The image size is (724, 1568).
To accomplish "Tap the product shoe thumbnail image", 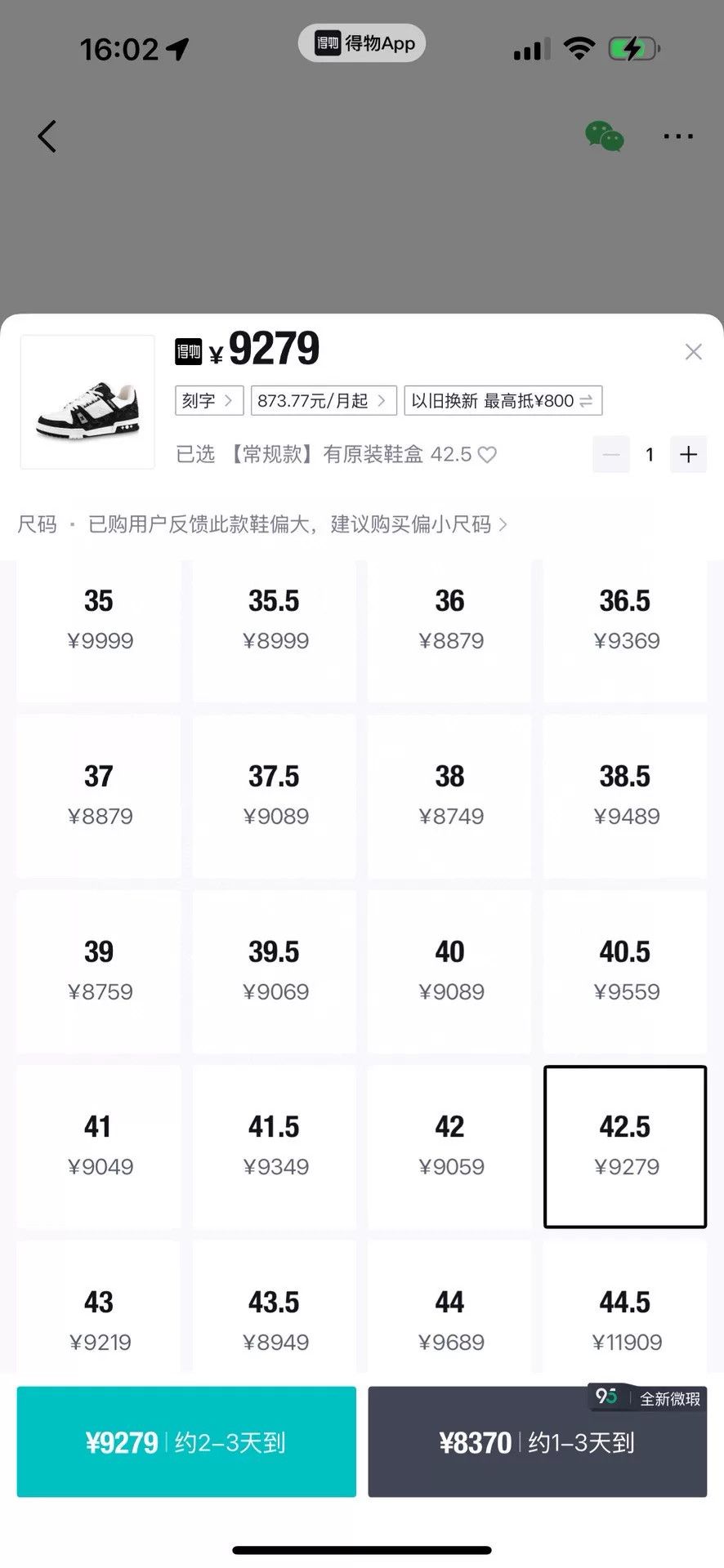I will pos(87,402).
